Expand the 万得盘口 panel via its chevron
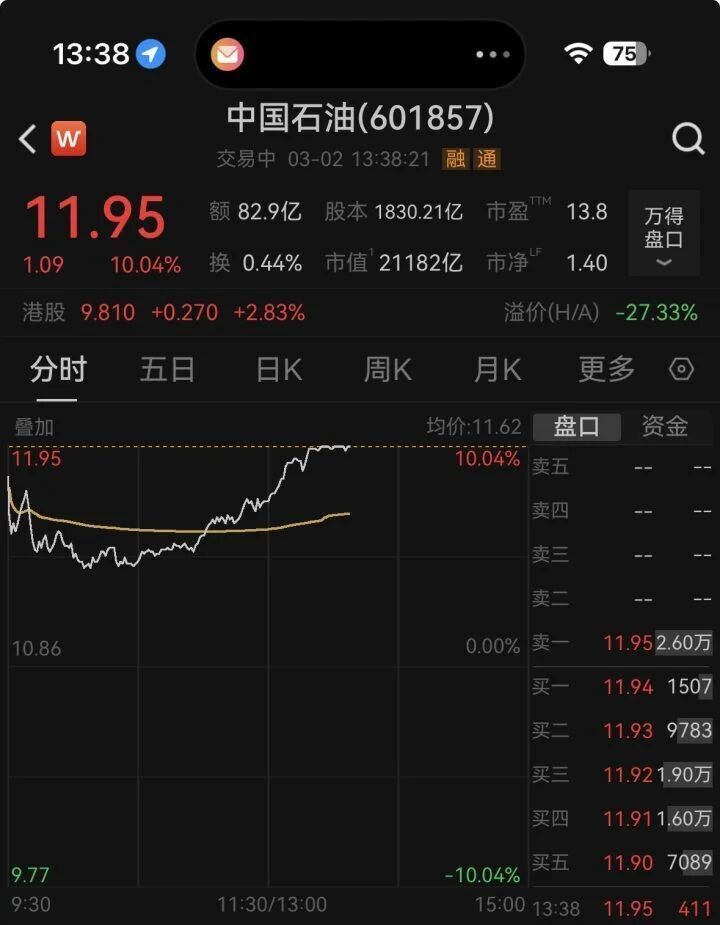Screen dimensions: 720x925 pos(663,261)
